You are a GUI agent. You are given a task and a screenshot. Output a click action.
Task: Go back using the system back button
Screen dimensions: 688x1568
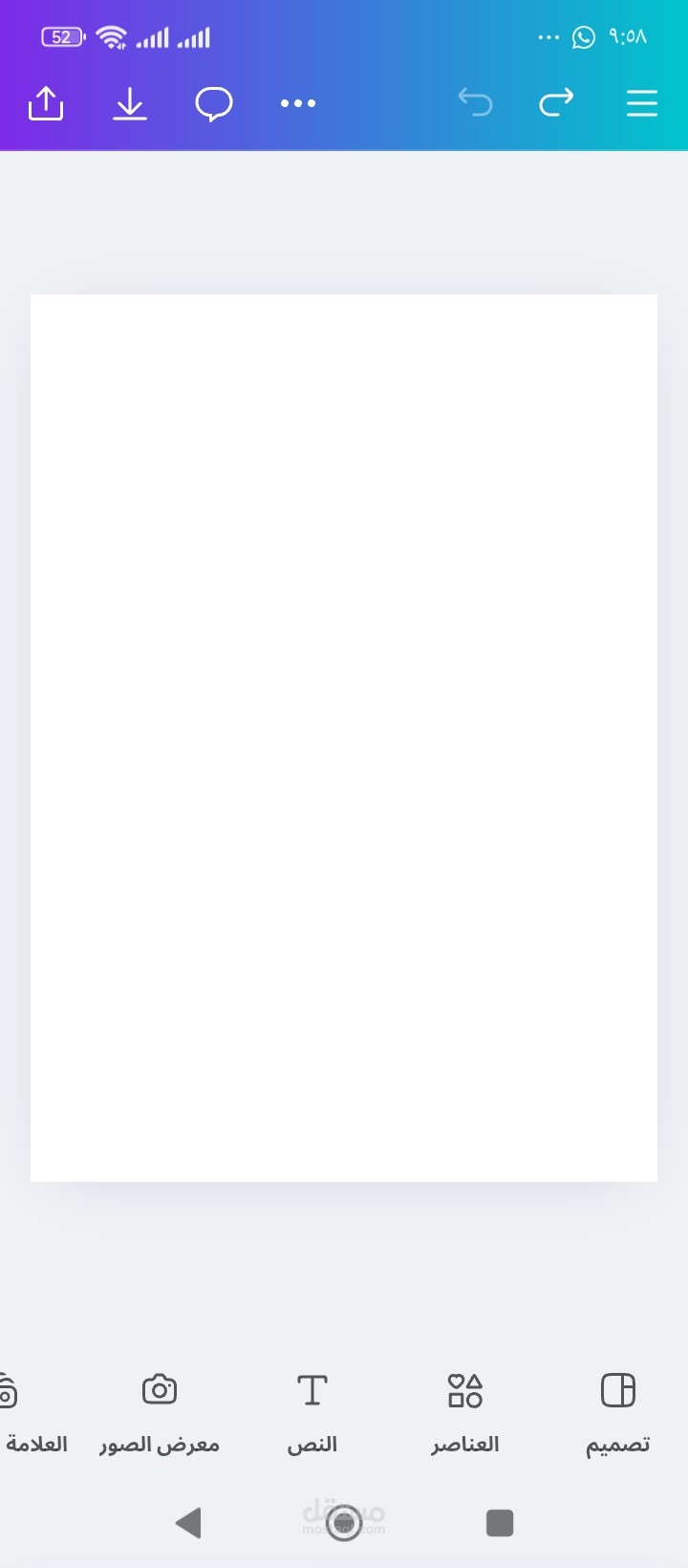point(189,1522)
